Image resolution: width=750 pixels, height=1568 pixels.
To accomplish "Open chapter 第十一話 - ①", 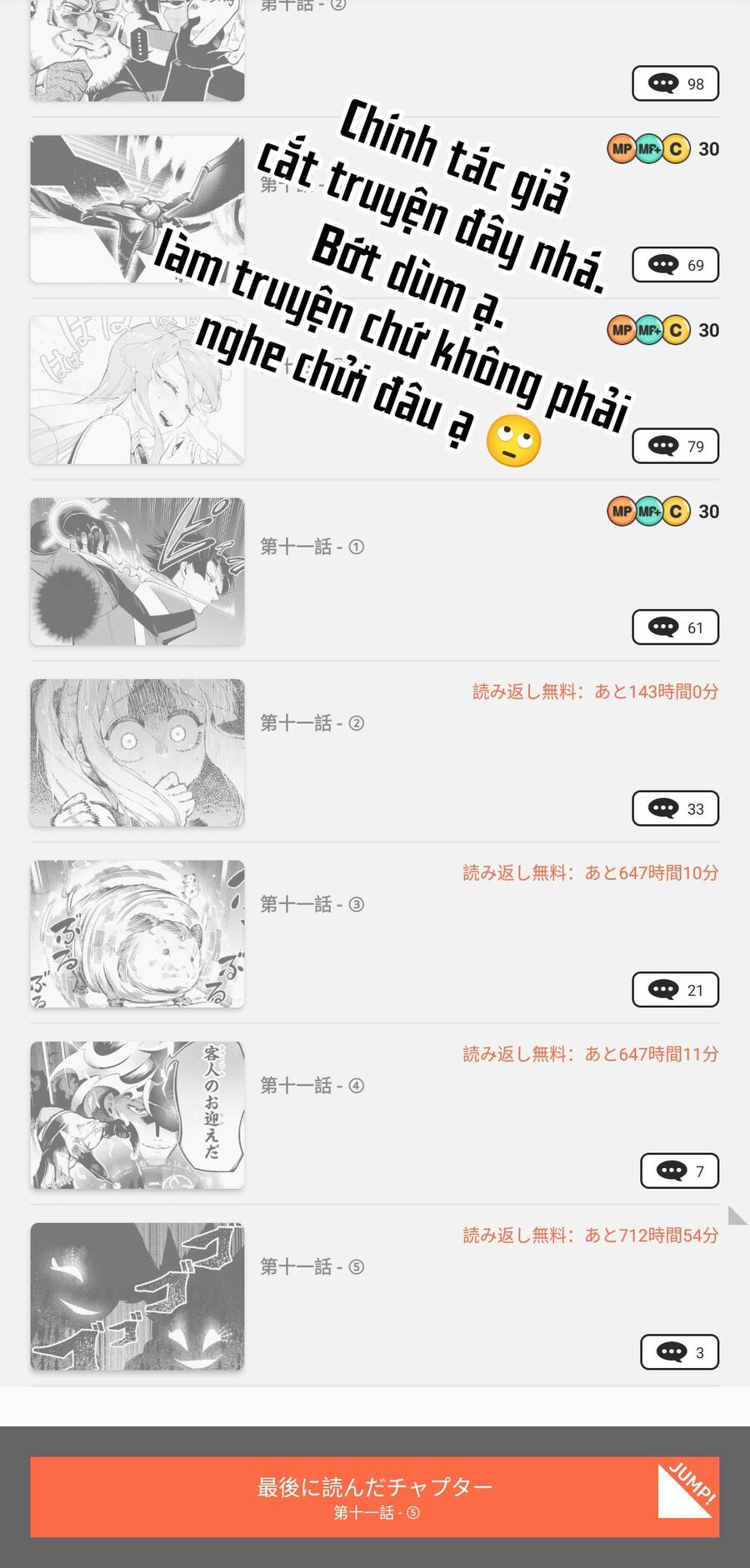I will 312,547.
